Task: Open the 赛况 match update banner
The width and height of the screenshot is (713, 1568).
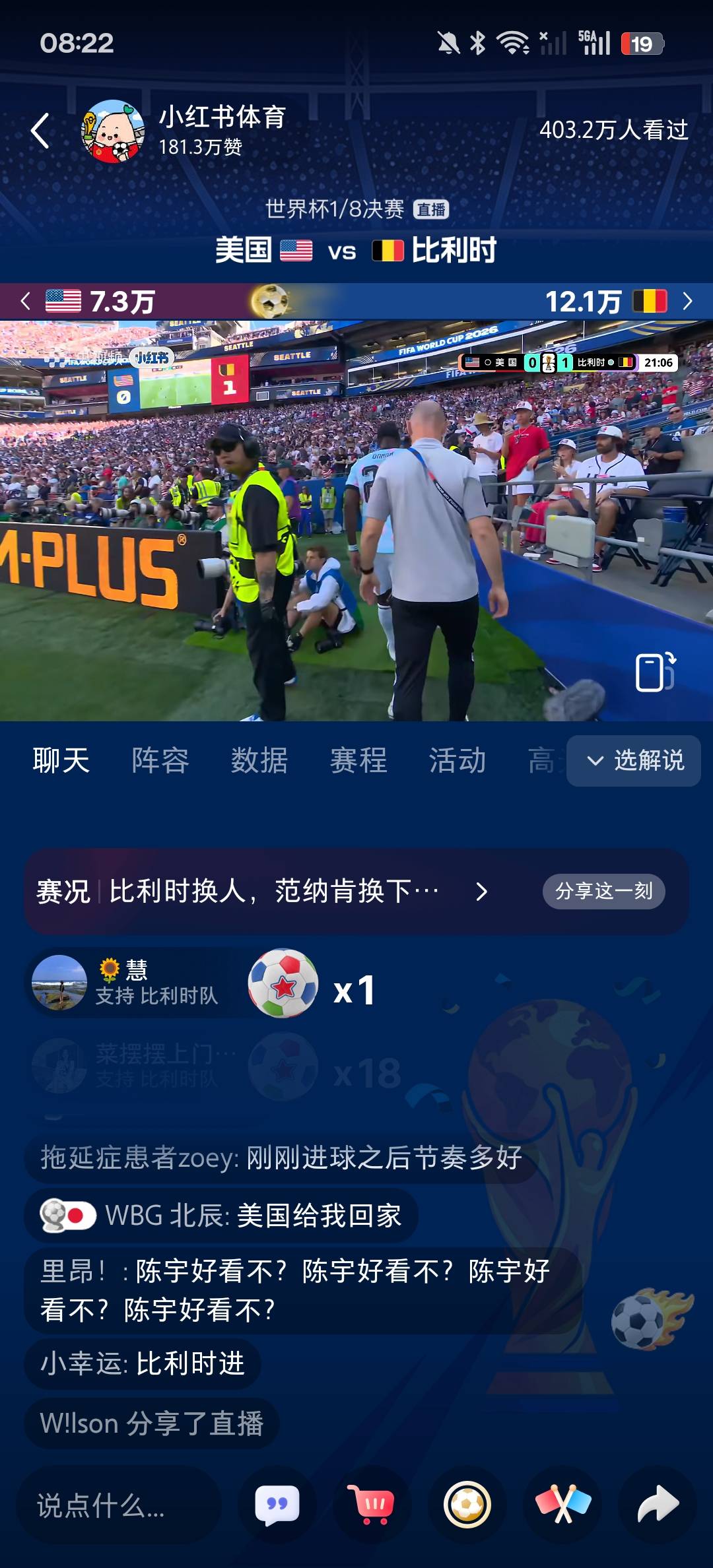Action: 264,892
